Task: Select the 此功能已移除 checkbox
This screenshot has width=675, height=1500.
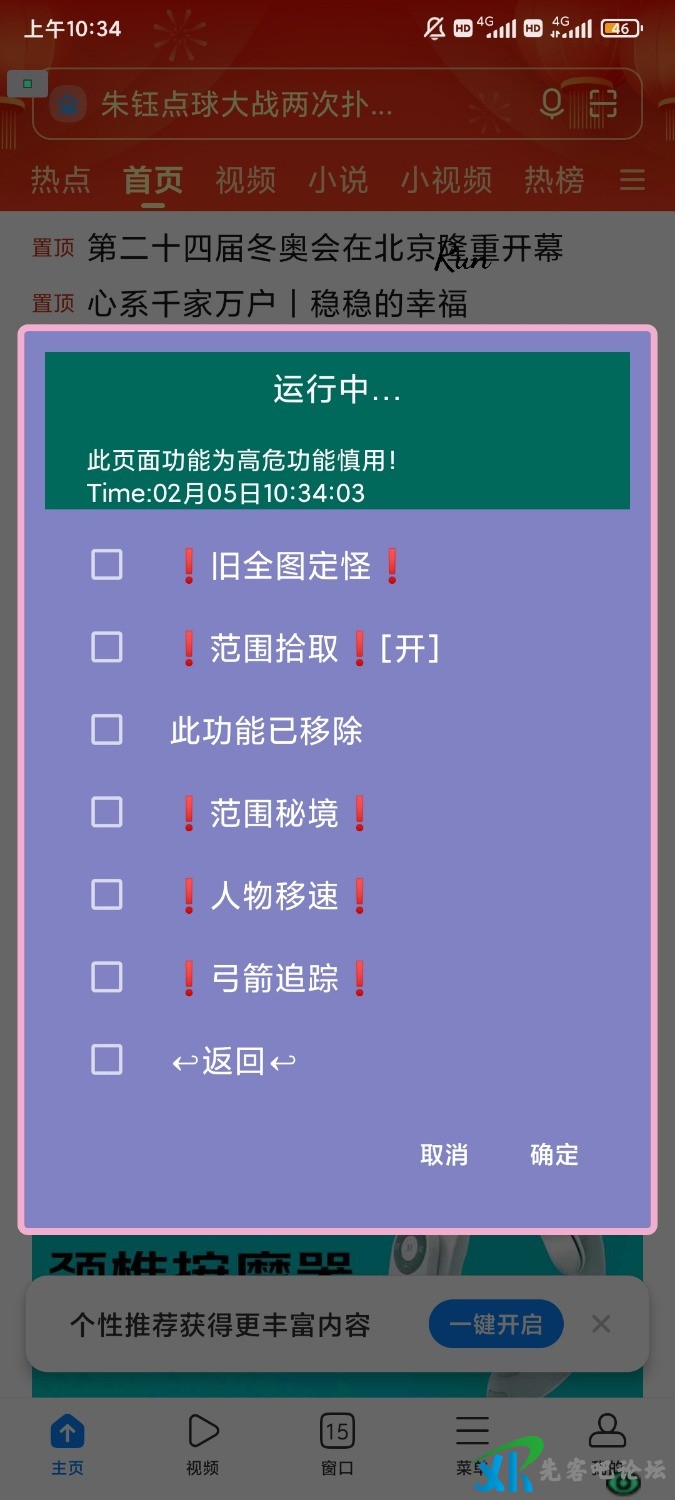Action: point(107,729)
